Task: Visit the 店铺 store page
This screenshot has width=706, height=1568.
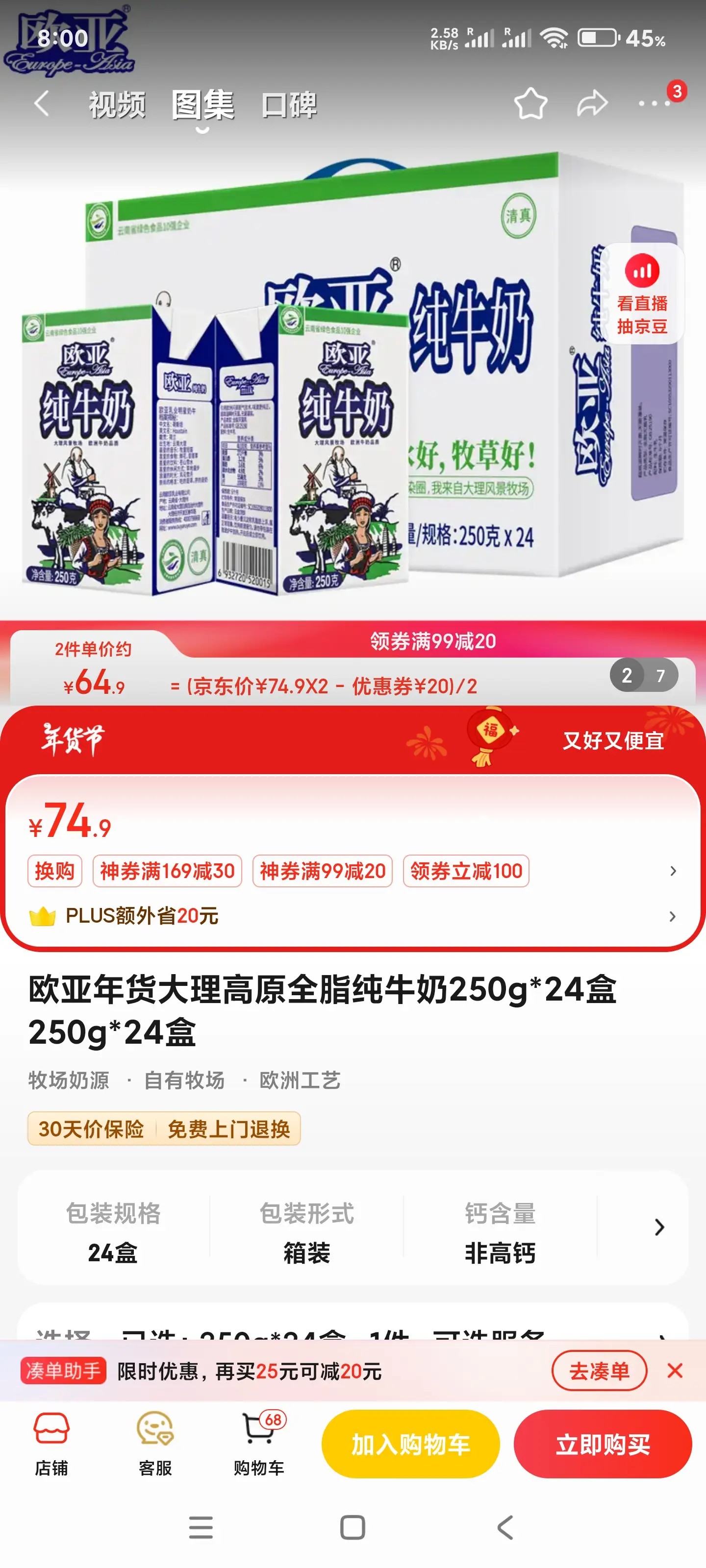Action: (51, 1444)
